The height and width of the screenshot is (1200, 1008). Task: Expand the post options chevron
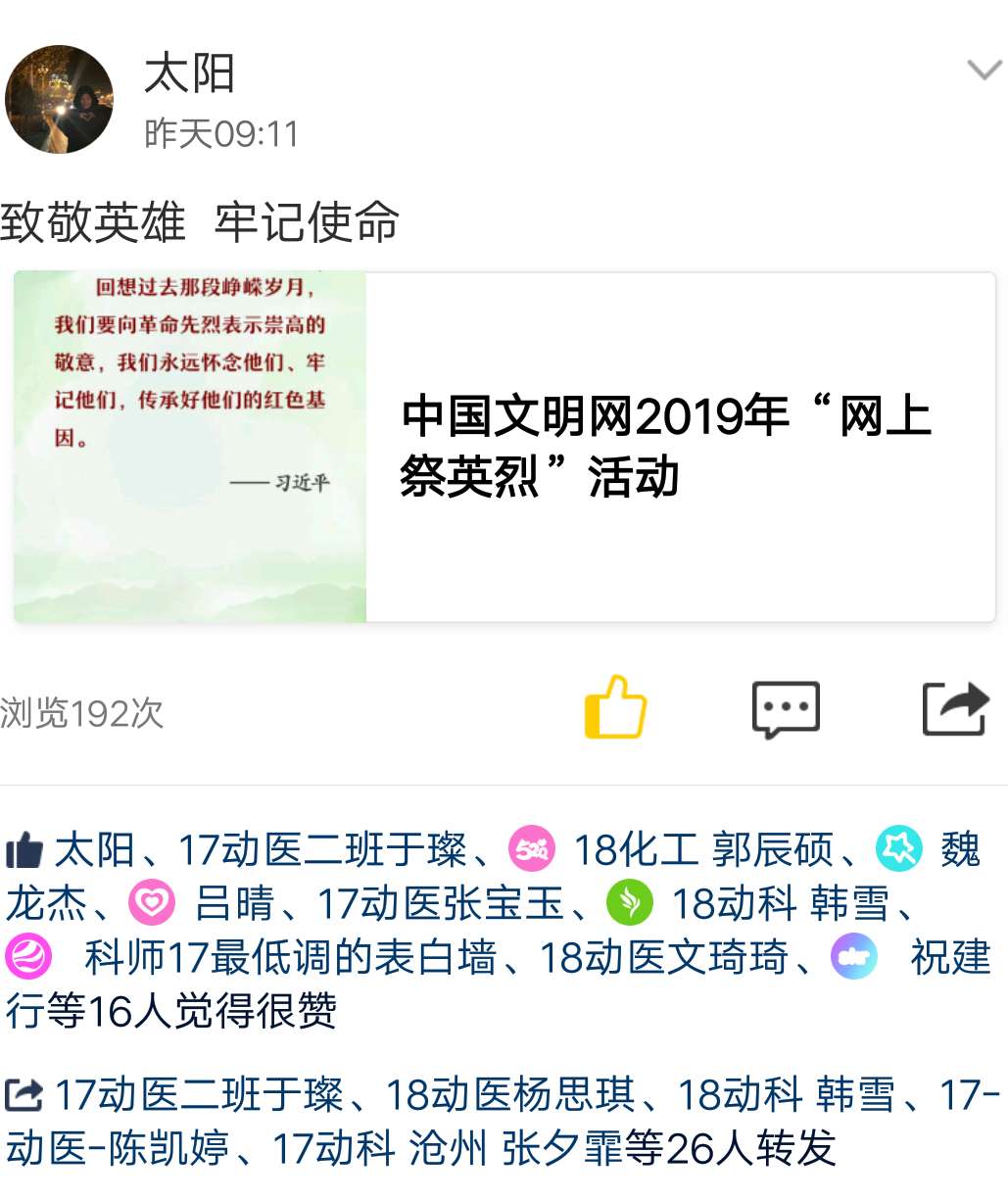point(984,70)
